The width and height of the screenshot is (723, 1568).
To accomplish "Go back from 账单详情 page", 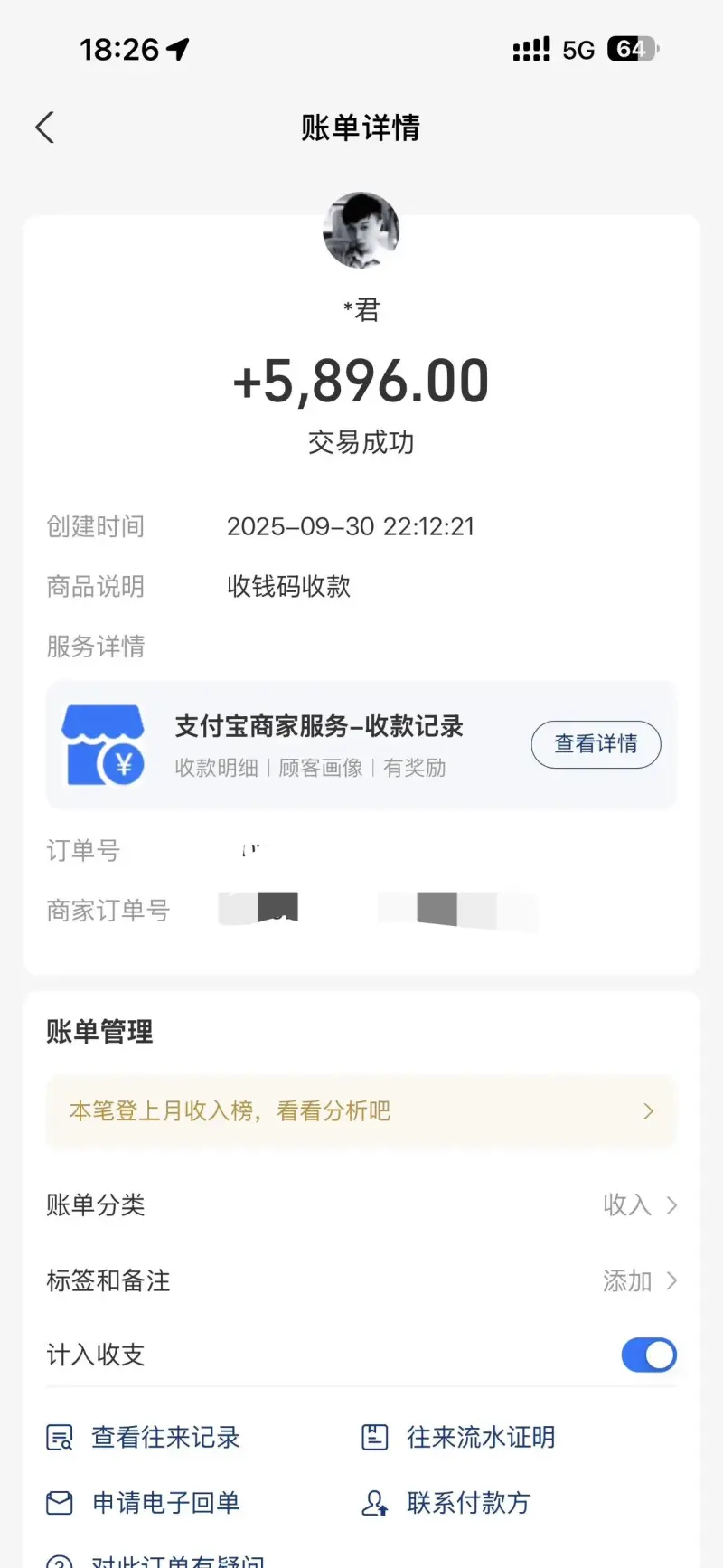I will tap(45, 128).
